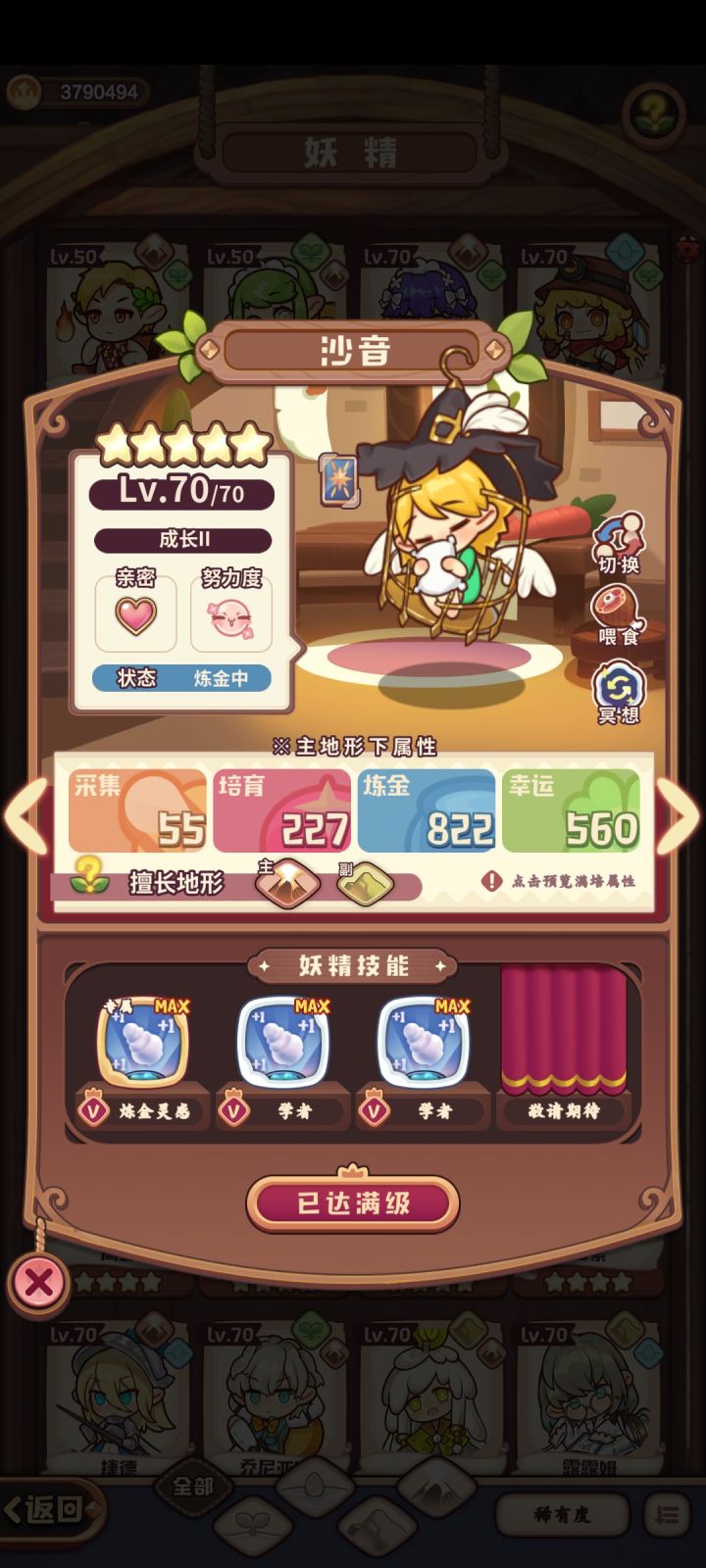This screenshot has width=706, height=1568.
Task: Open the 喂食 feeding icon
Action: point(618,612)
